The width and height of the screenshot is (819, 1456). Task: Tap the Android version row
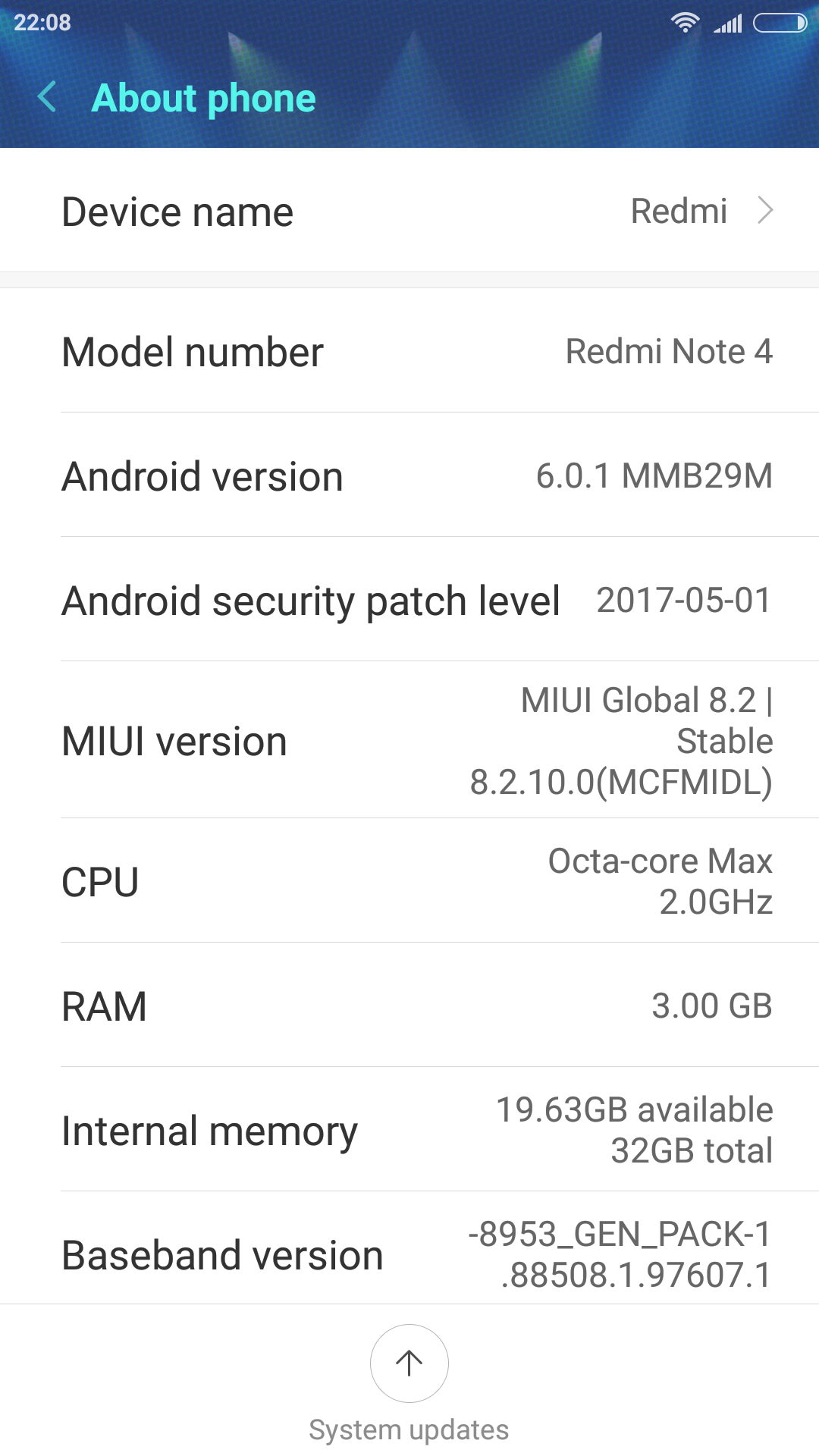[x=409, y=476]
